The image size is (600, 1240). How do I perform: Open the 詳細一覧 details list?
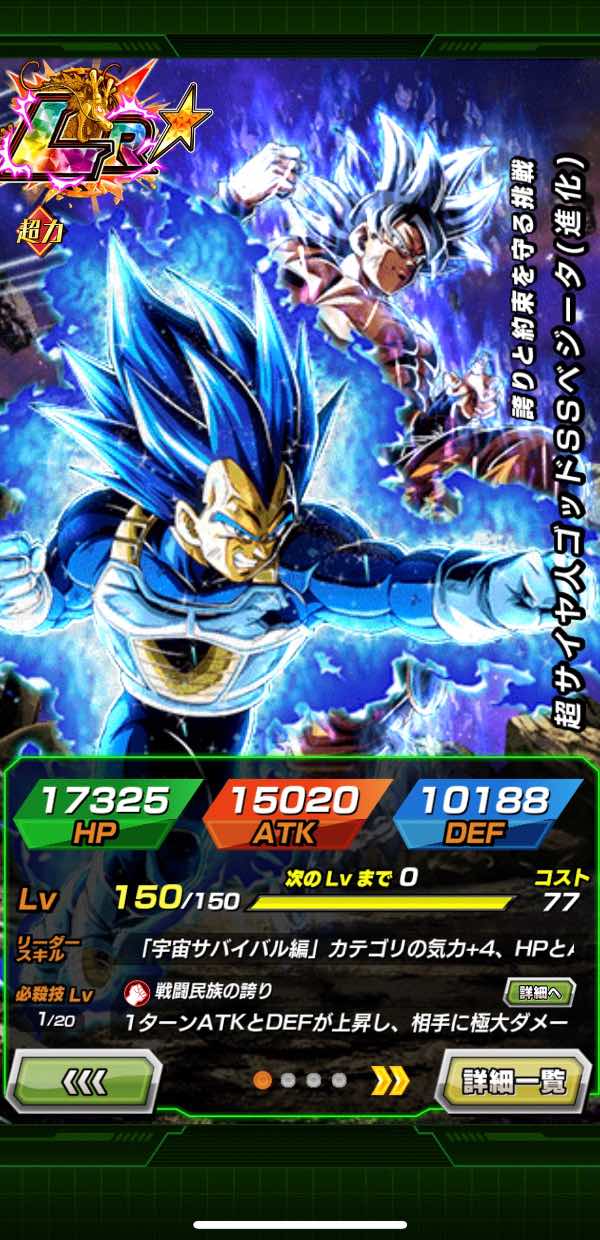(515, 1082)
